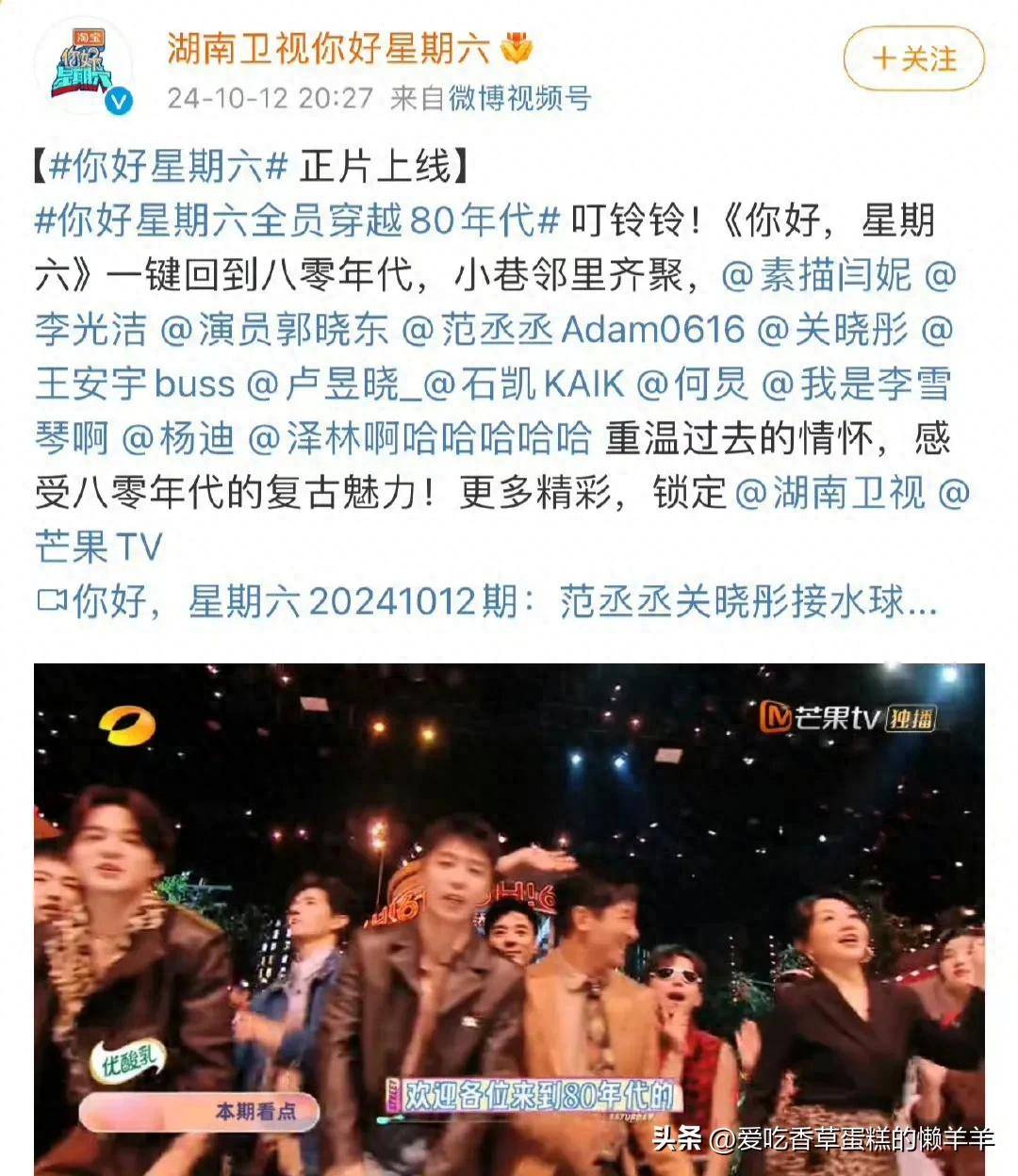Play the post's video thumbnail
Image resolution: width=1018 pixels, height=1176 pixels.
509,919
